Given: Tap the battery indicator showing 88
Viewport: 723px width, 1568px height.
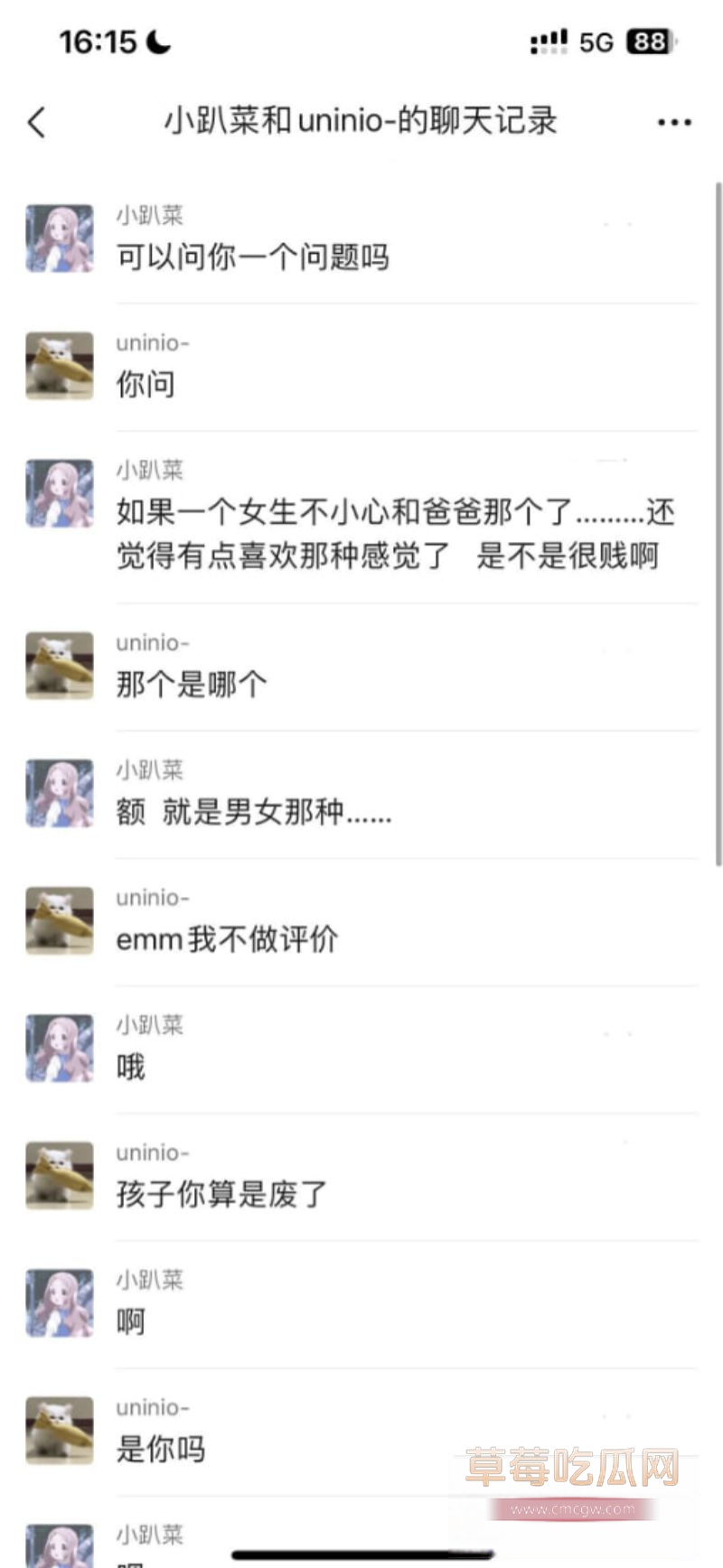Looking at the screenshot, I should (x=647, y=41).
